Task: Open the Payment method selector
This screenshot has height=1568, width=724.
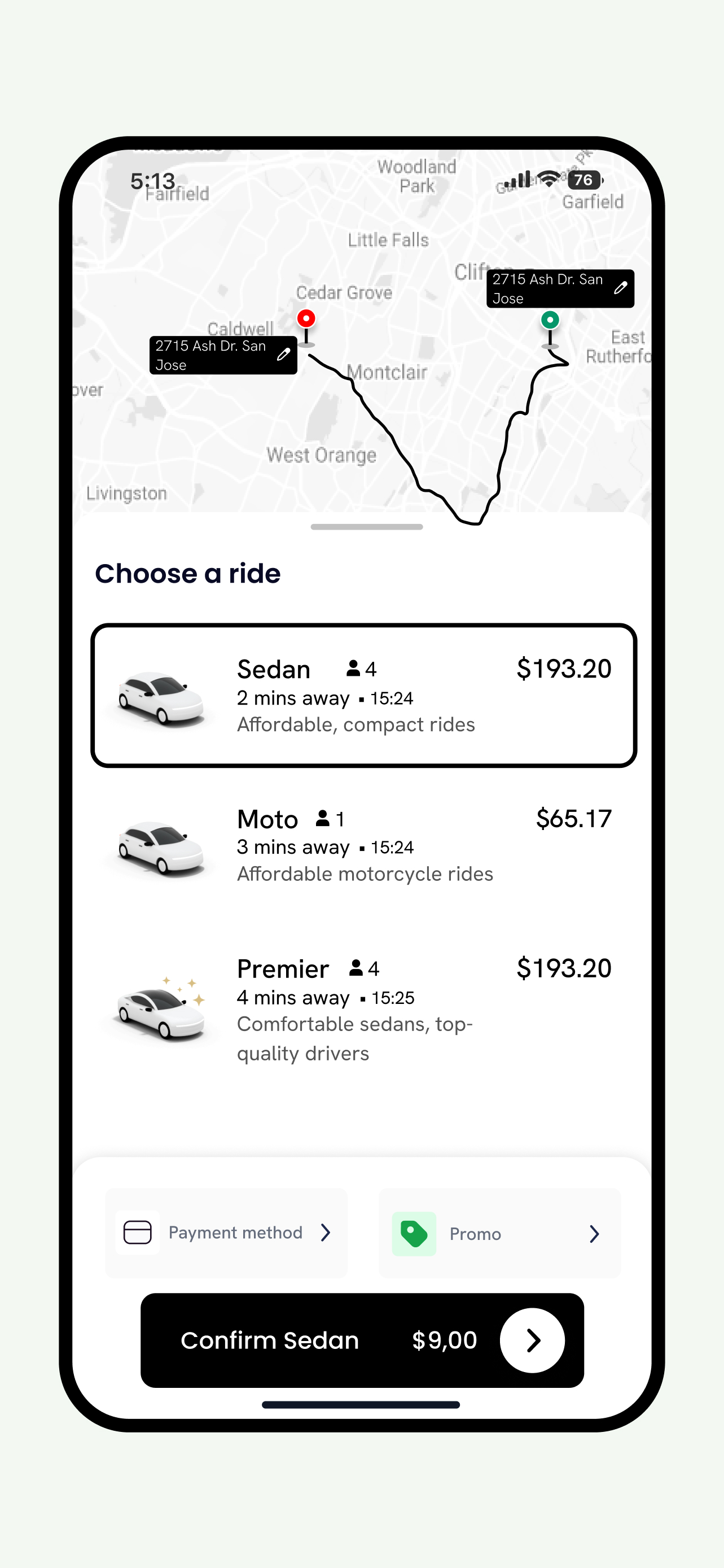Action: pyautogui.click(x=226, y=1233)
